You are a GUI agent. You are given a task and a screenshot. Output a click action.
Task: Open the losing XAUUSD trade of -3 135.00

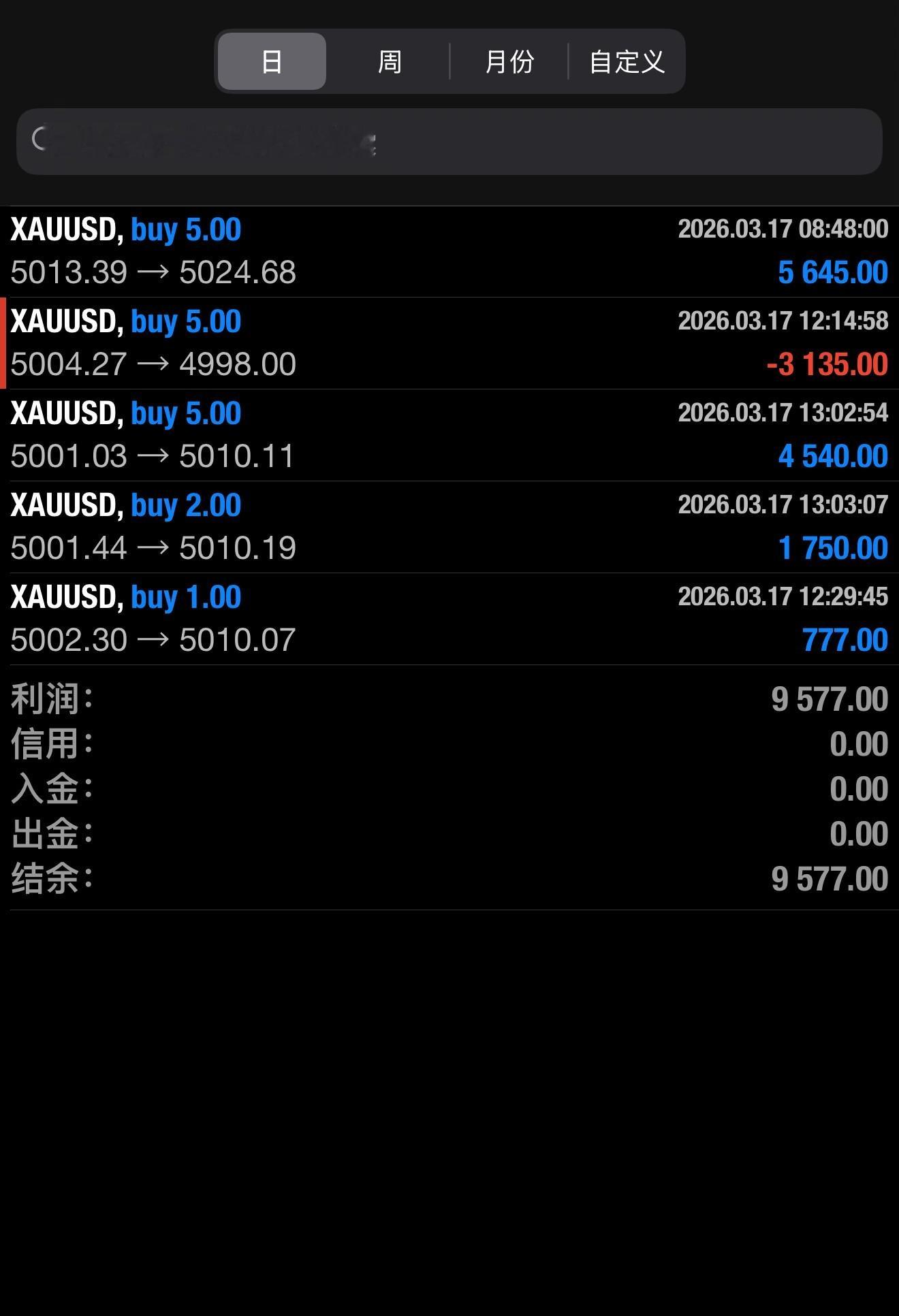449,343
